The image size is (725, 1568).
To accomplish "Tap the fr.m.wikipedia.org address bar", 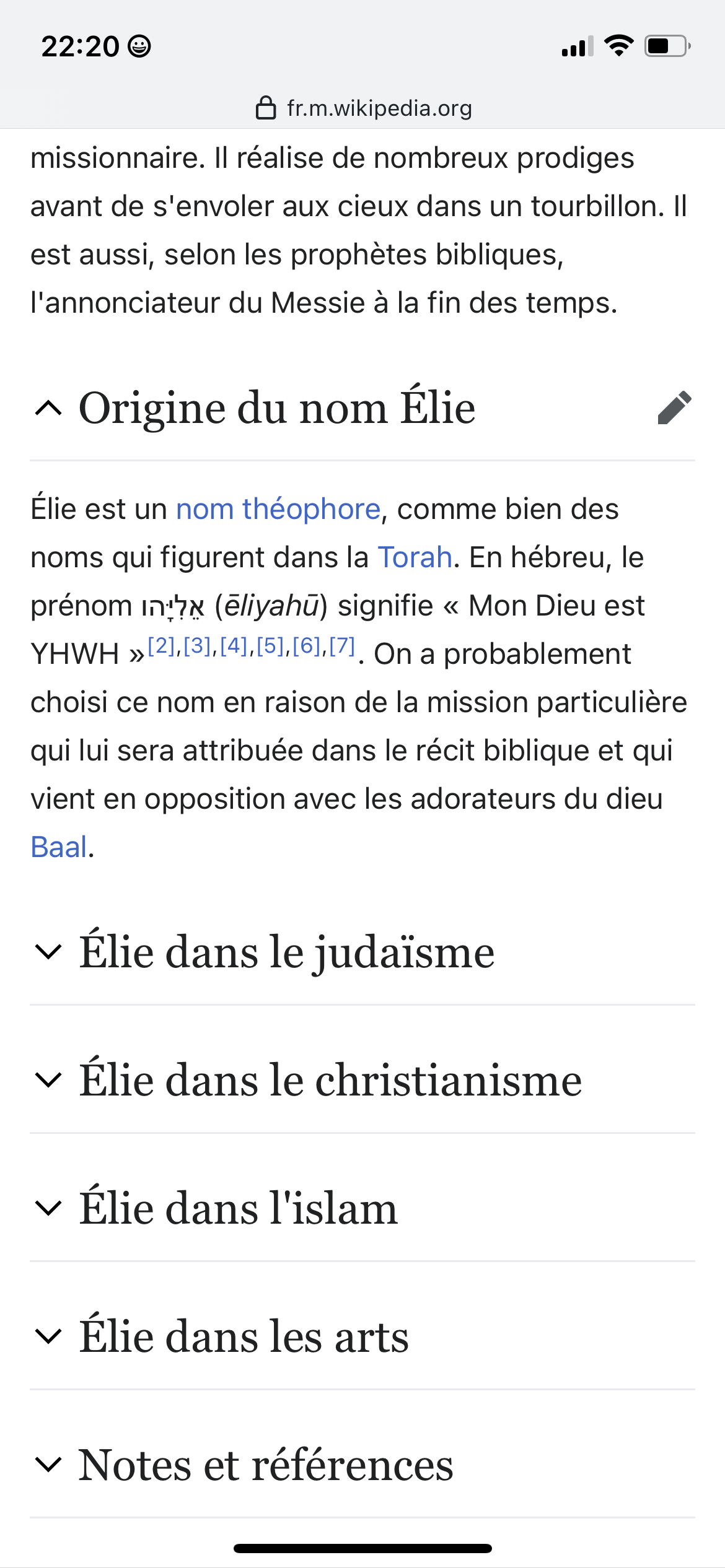I will pos(364,108).
